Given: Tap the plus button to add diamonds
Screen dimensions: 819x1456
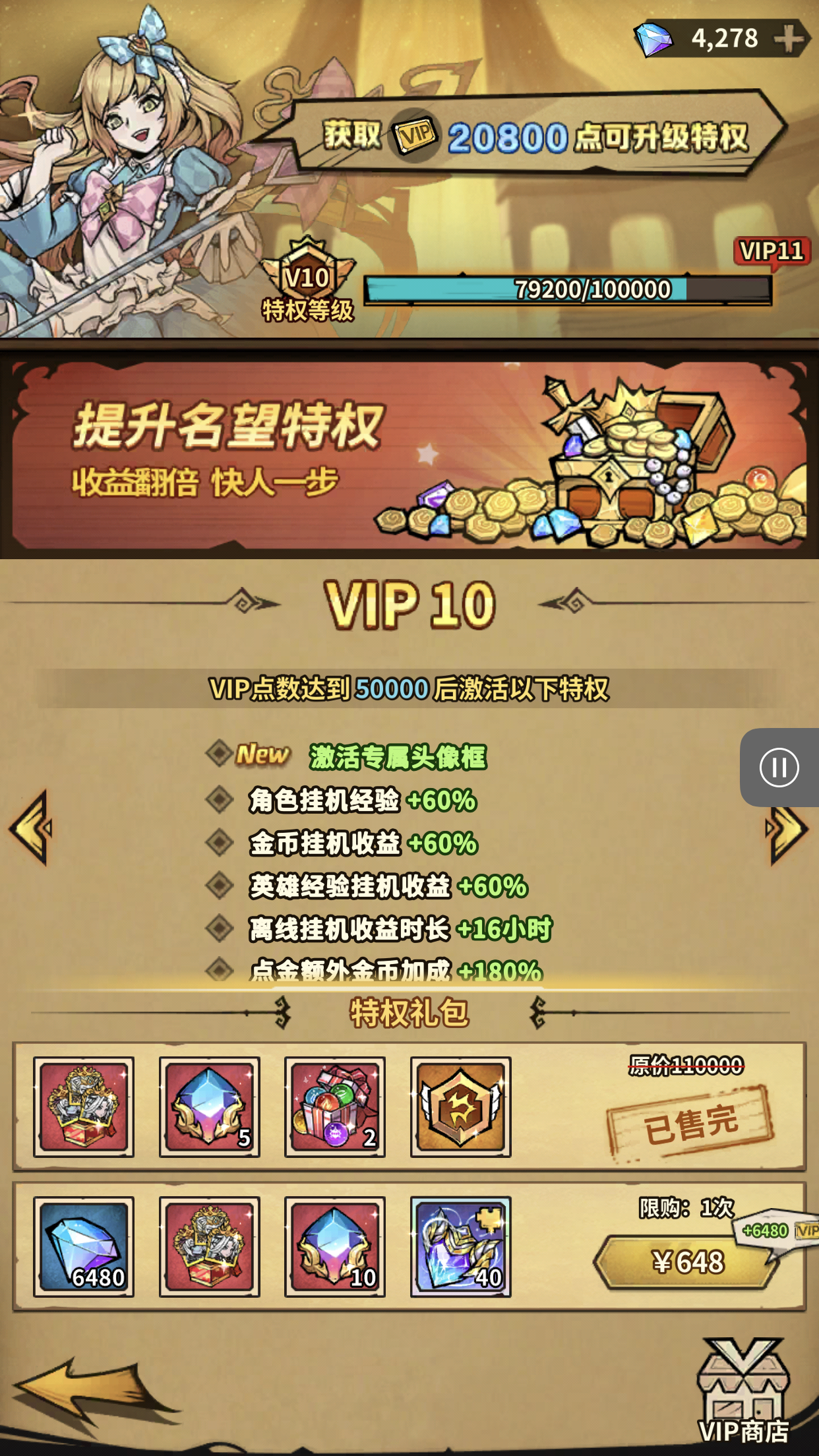Looking at the screenshot, I should click(x=790, y=39).
